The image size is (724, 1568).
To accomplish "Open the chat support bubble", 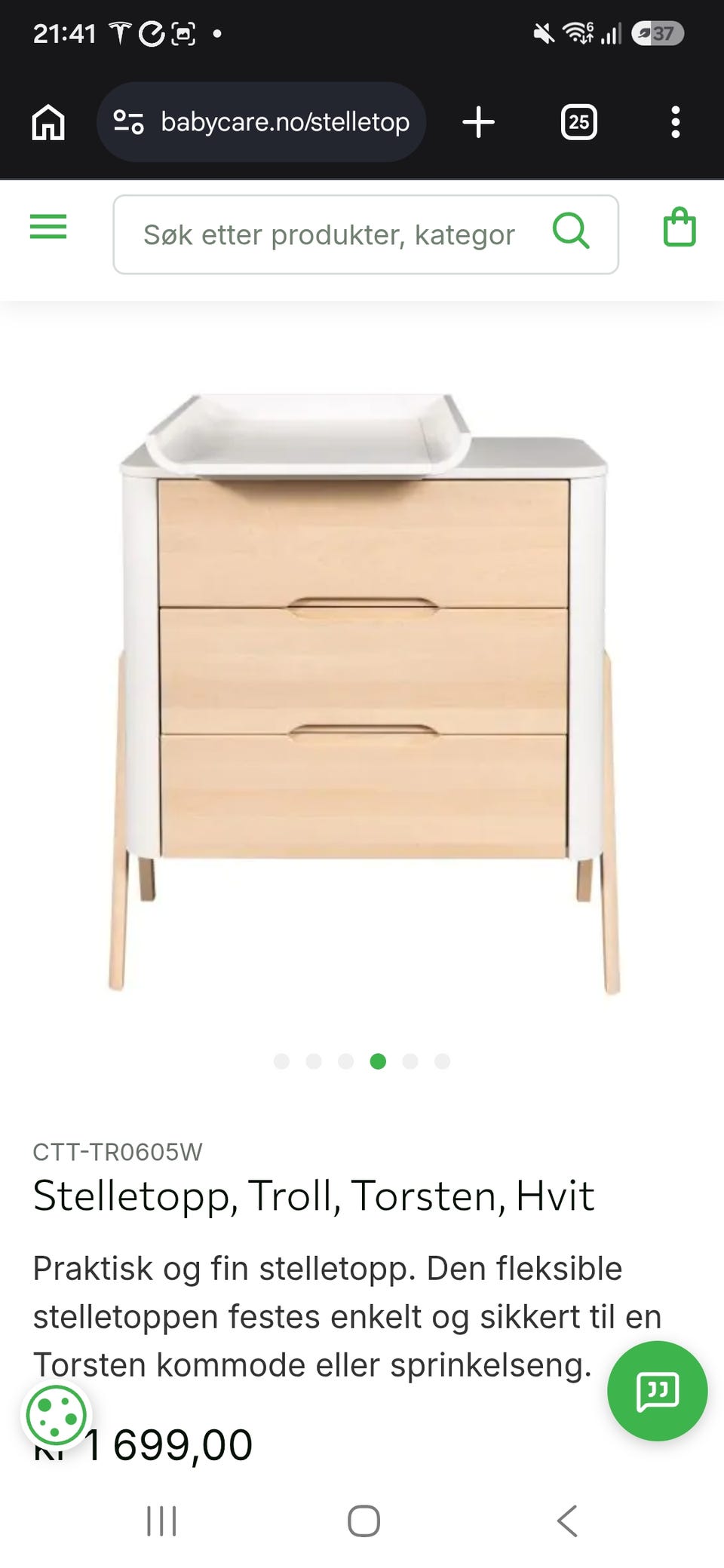I will (x=658, y=1391).
